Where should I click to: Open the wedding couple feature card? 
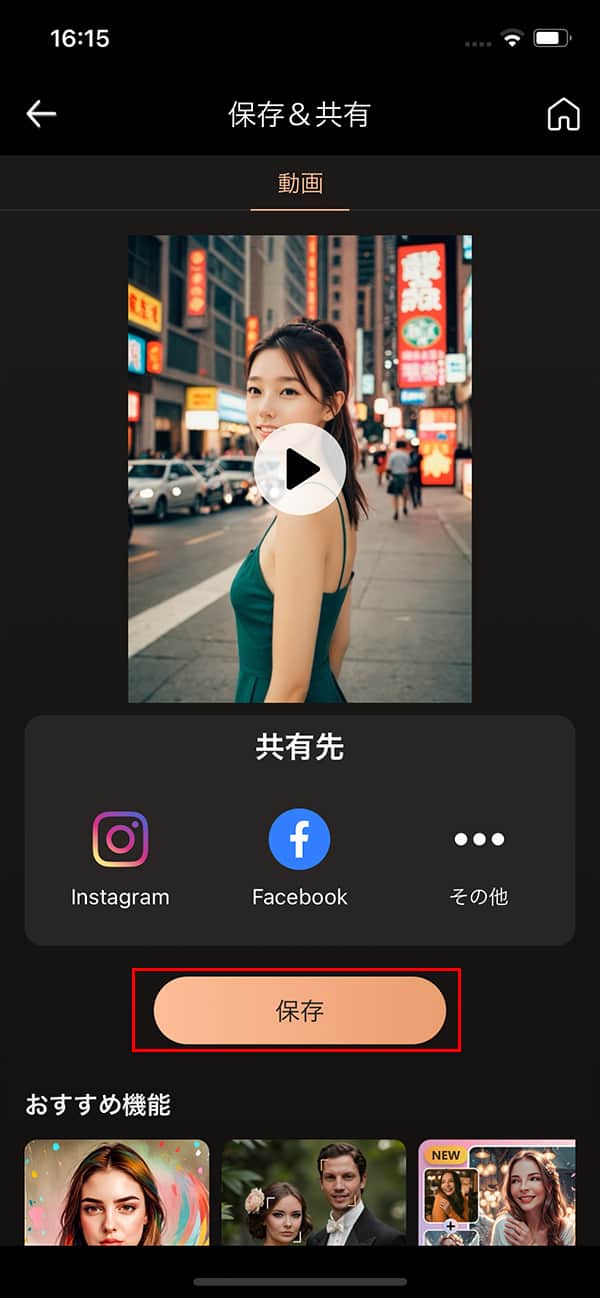313,1192
